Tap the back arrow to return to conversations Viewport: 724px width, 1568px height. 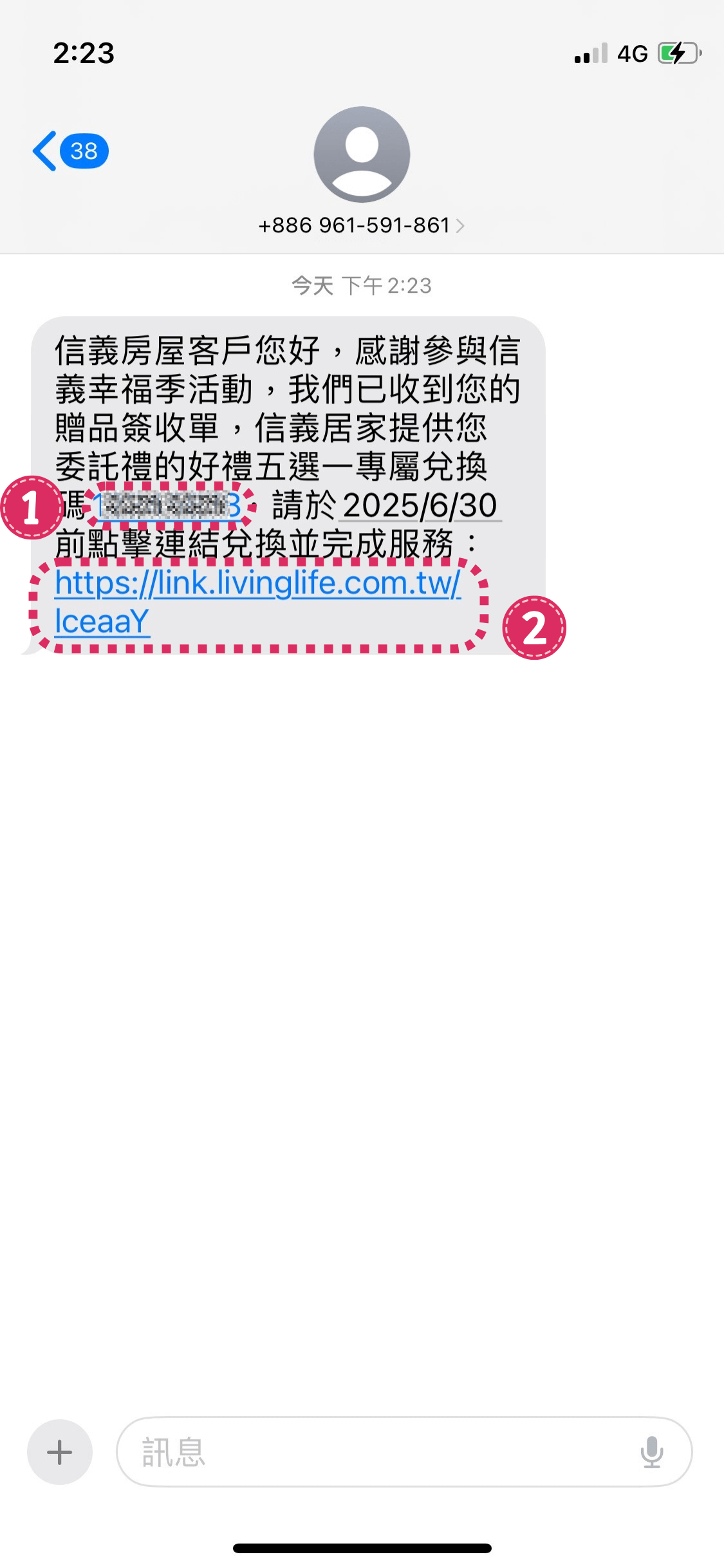(45, 151)
